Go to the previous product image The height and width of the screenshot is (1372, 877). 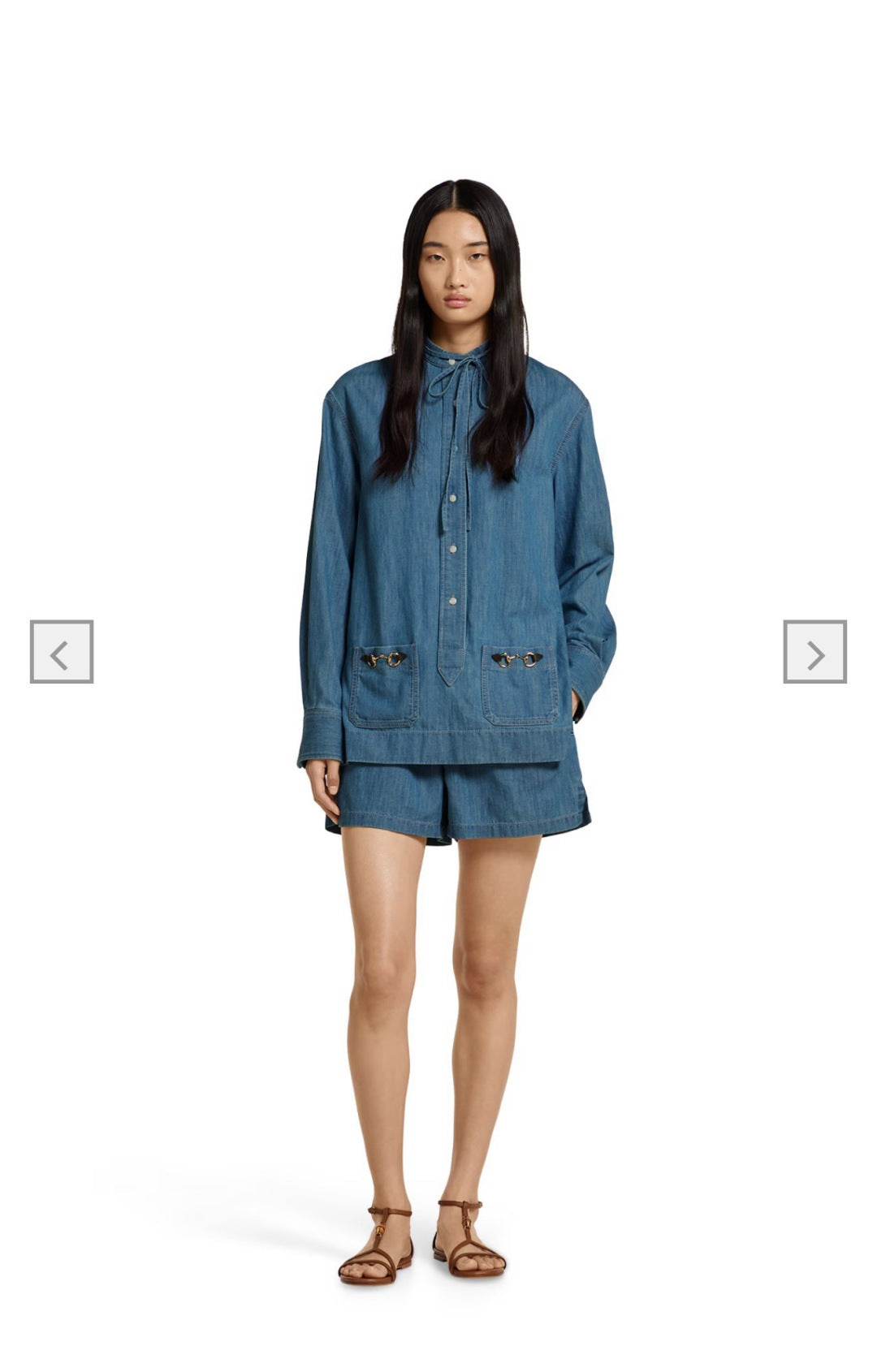[x=62, y=652]
